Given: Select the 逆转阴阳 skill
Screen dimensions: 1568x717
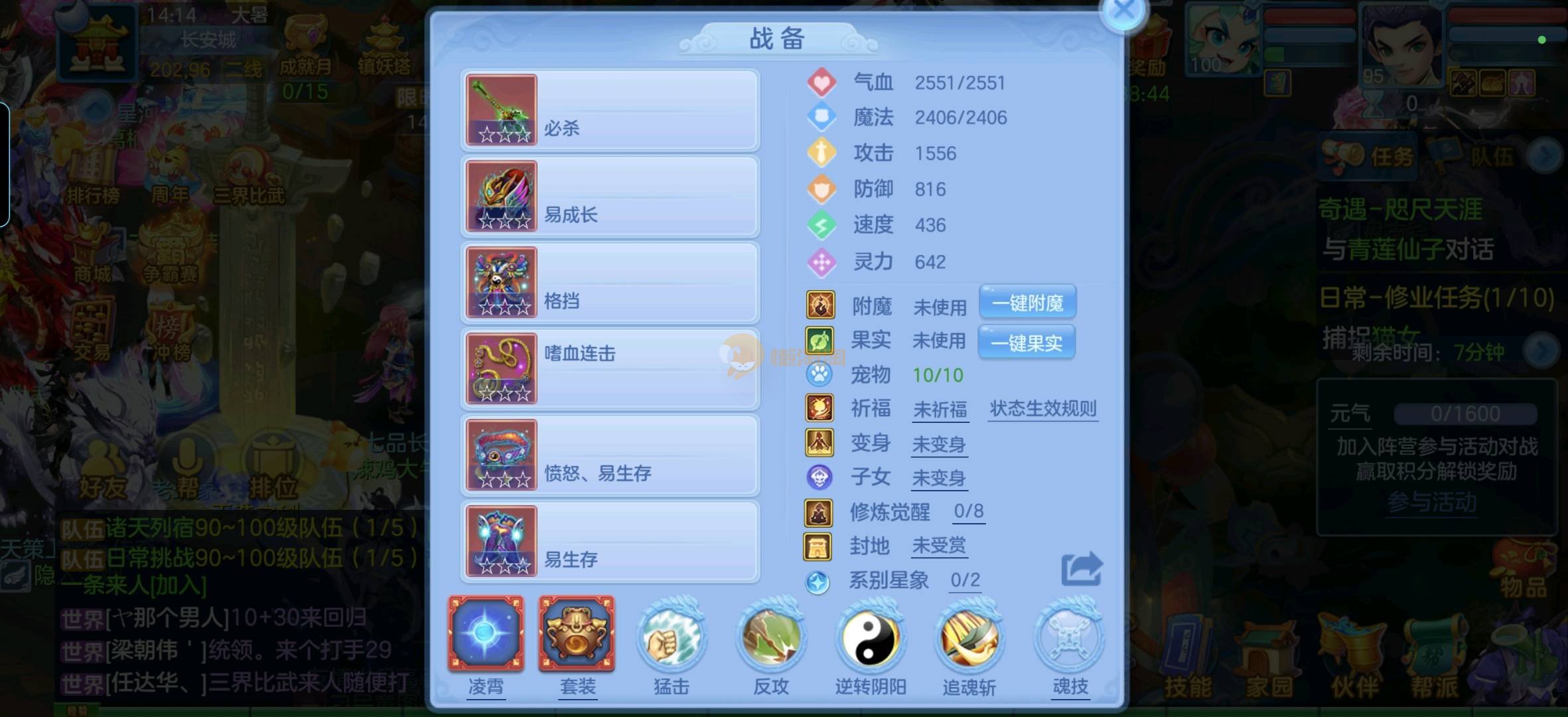Looking at the screenshot, I should (x=869, y=639).
